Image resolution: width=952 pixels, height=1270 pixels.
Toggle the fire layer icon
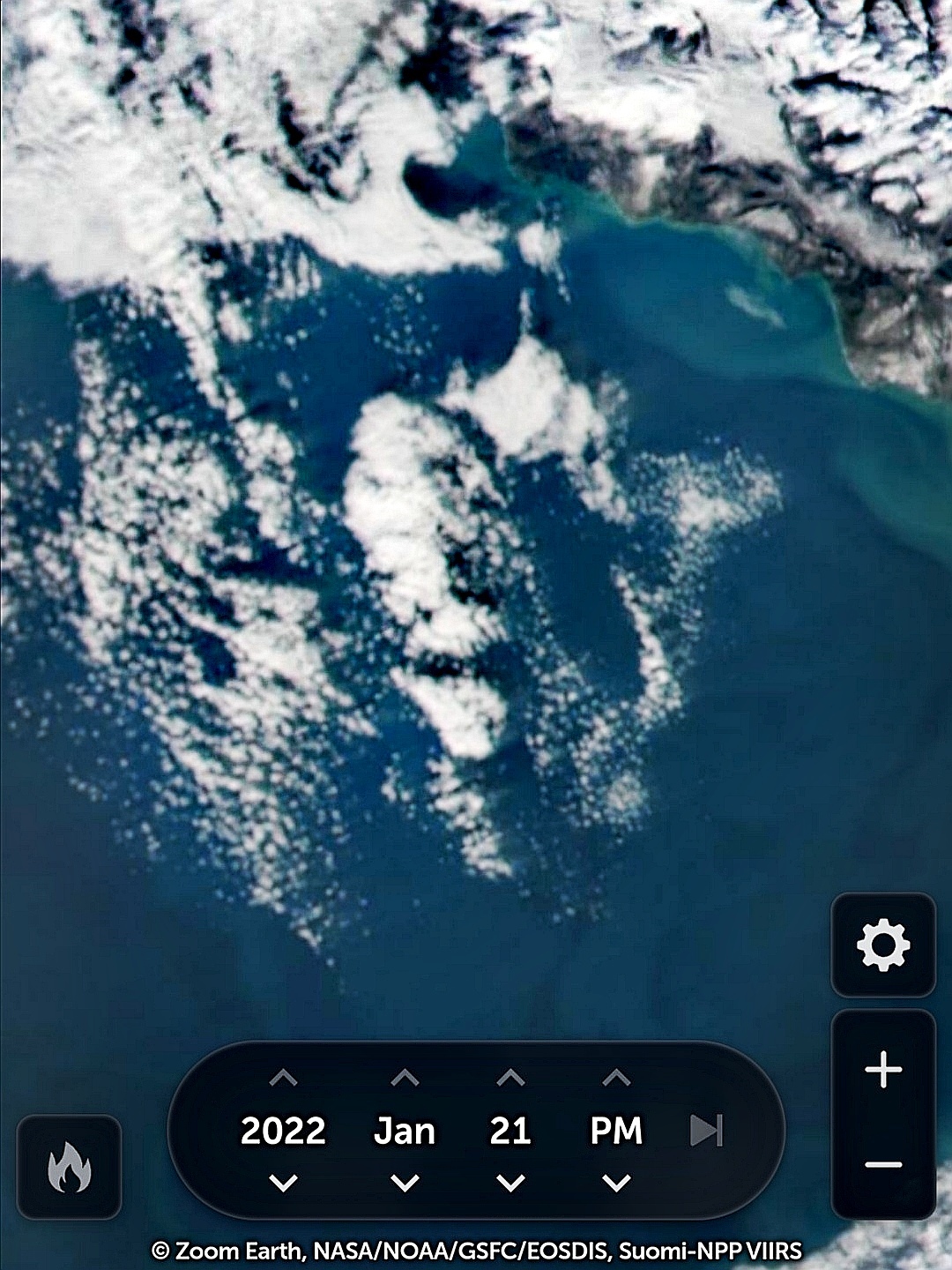pyautogui.click(x=69, y=1167)
